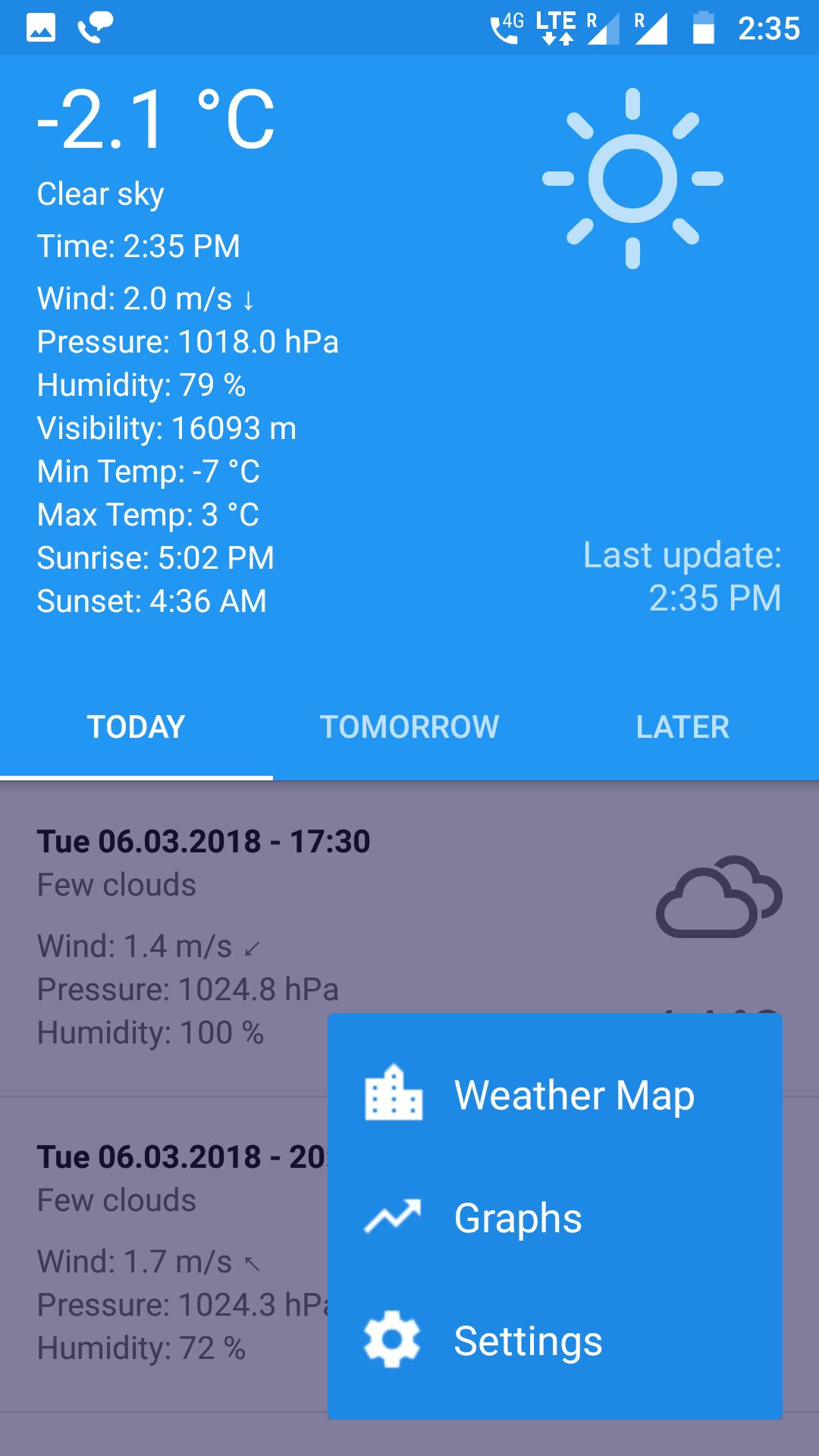Viewport: 819px width, 1456px height.
Task: Click the LTE data arrows icon
Action: coord(555,25)
